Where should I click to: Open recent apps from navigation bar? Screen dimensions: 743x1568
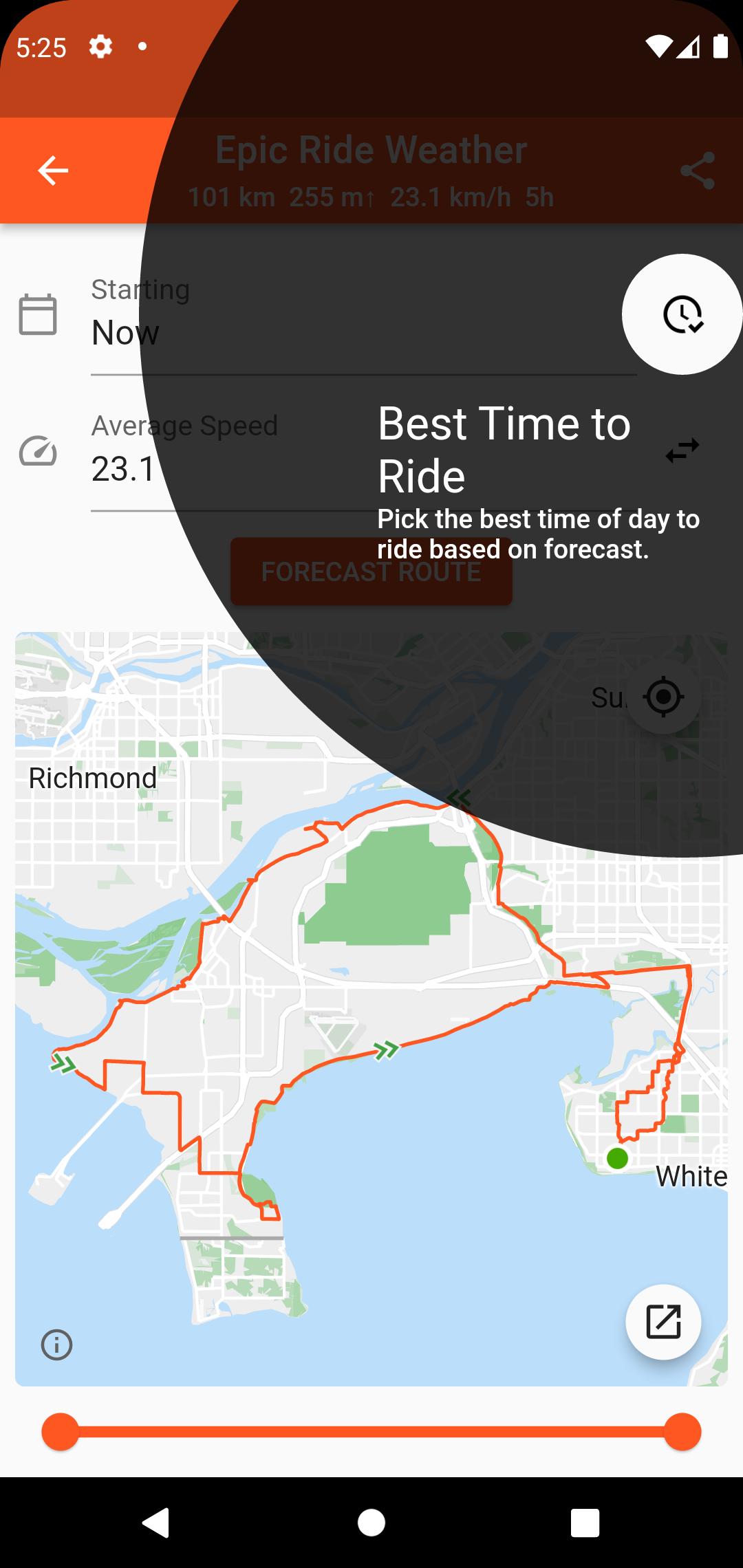[585, 1523]
